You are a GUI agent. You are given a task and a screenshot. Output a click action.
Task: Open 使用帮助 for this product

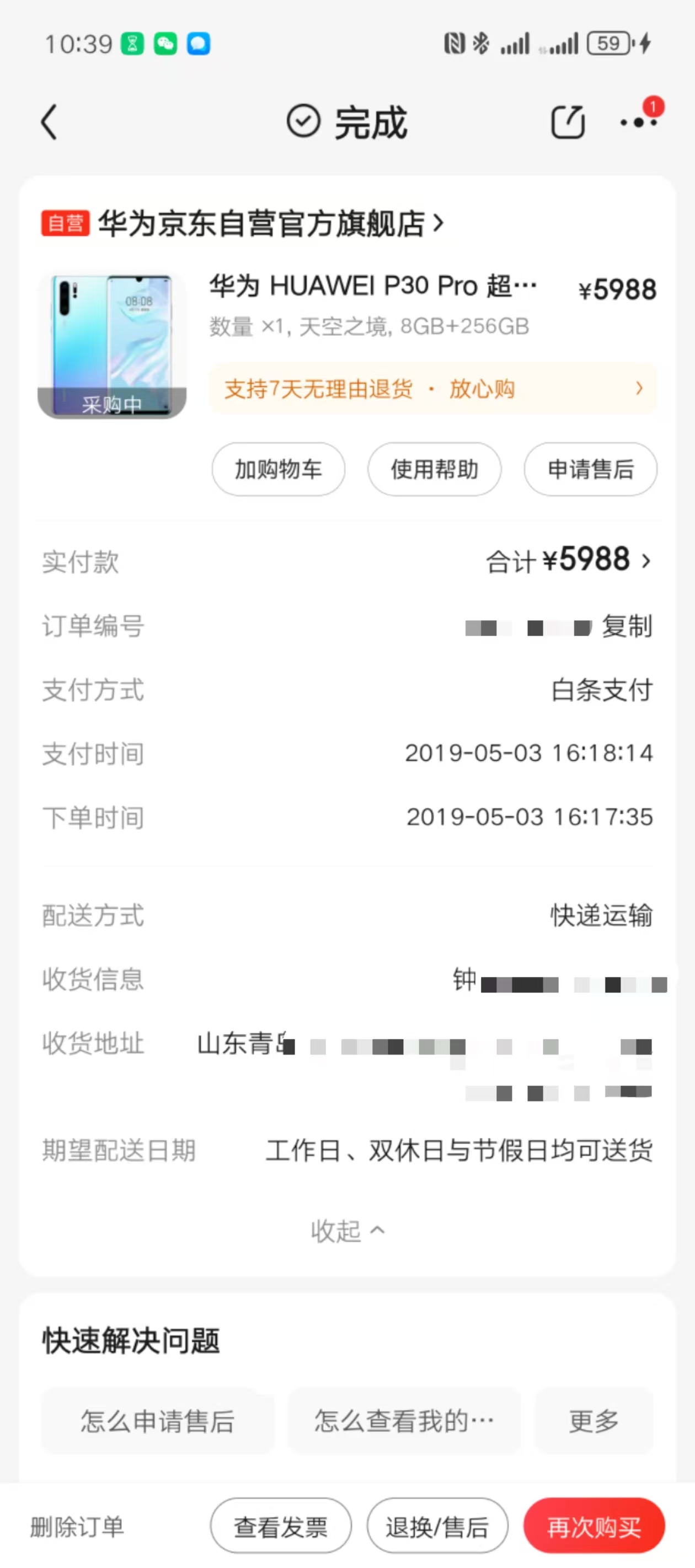pyautogui.click(x=434, y=469)
